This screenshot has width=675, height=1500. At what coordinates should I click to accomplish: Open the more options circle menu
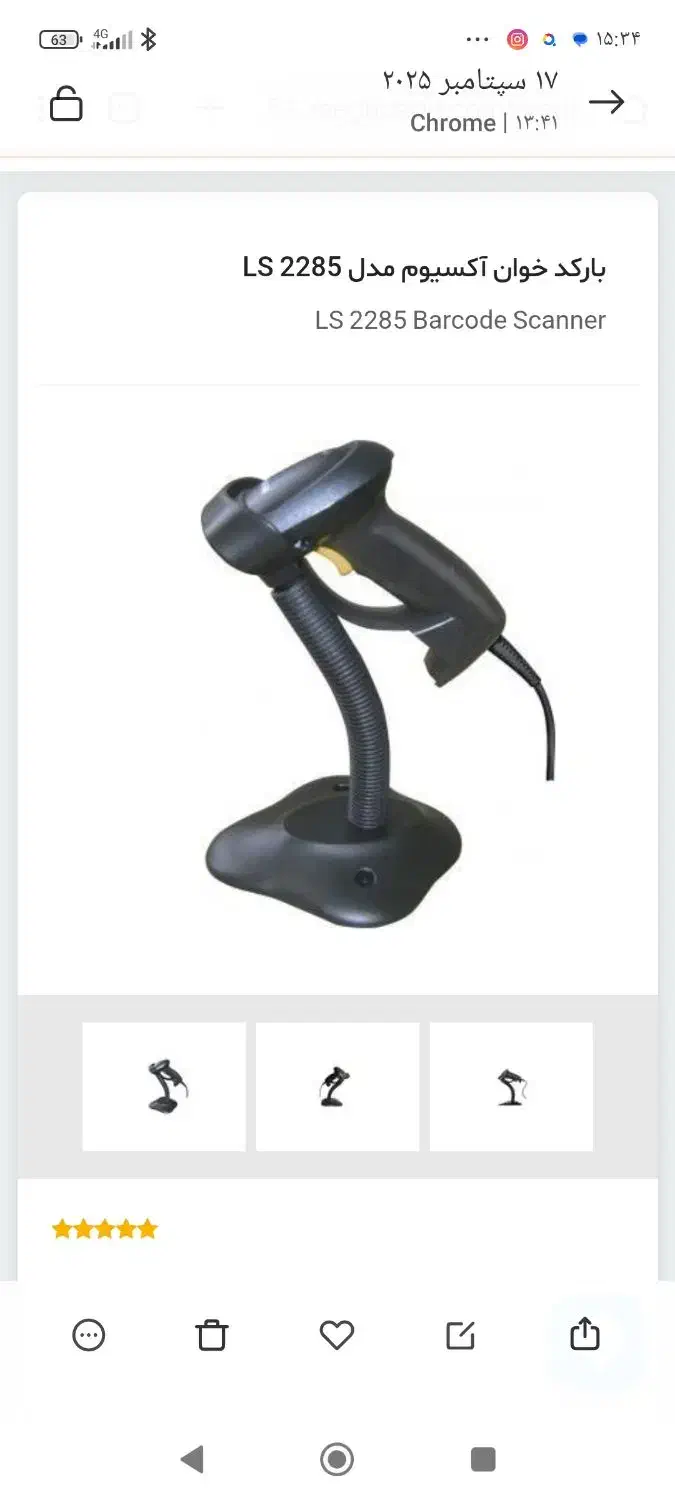click(x=89, y=1335)
